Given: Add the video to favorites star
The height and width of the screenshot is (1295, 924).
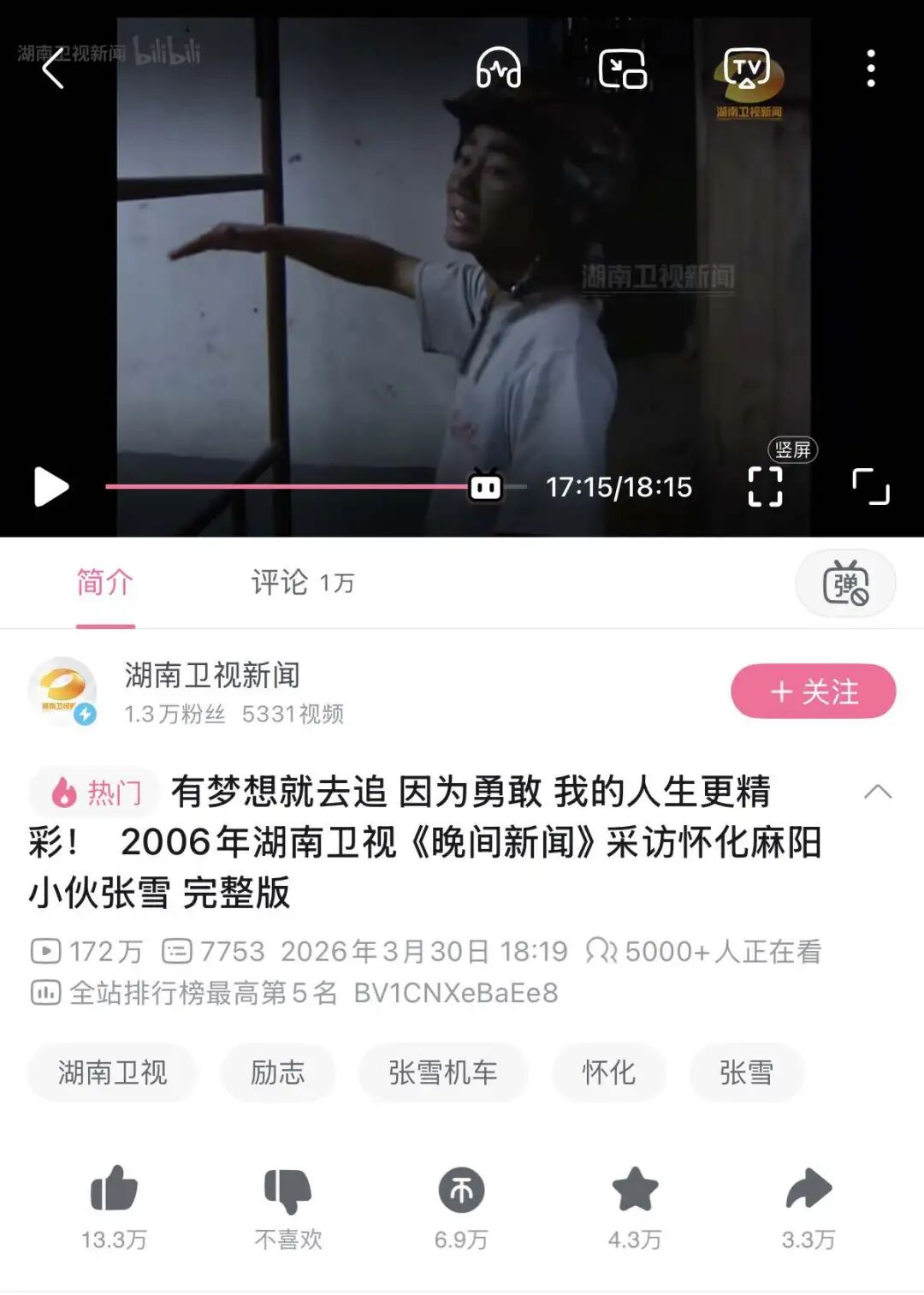Looking at the screenshot, I should pos(635,1190).
